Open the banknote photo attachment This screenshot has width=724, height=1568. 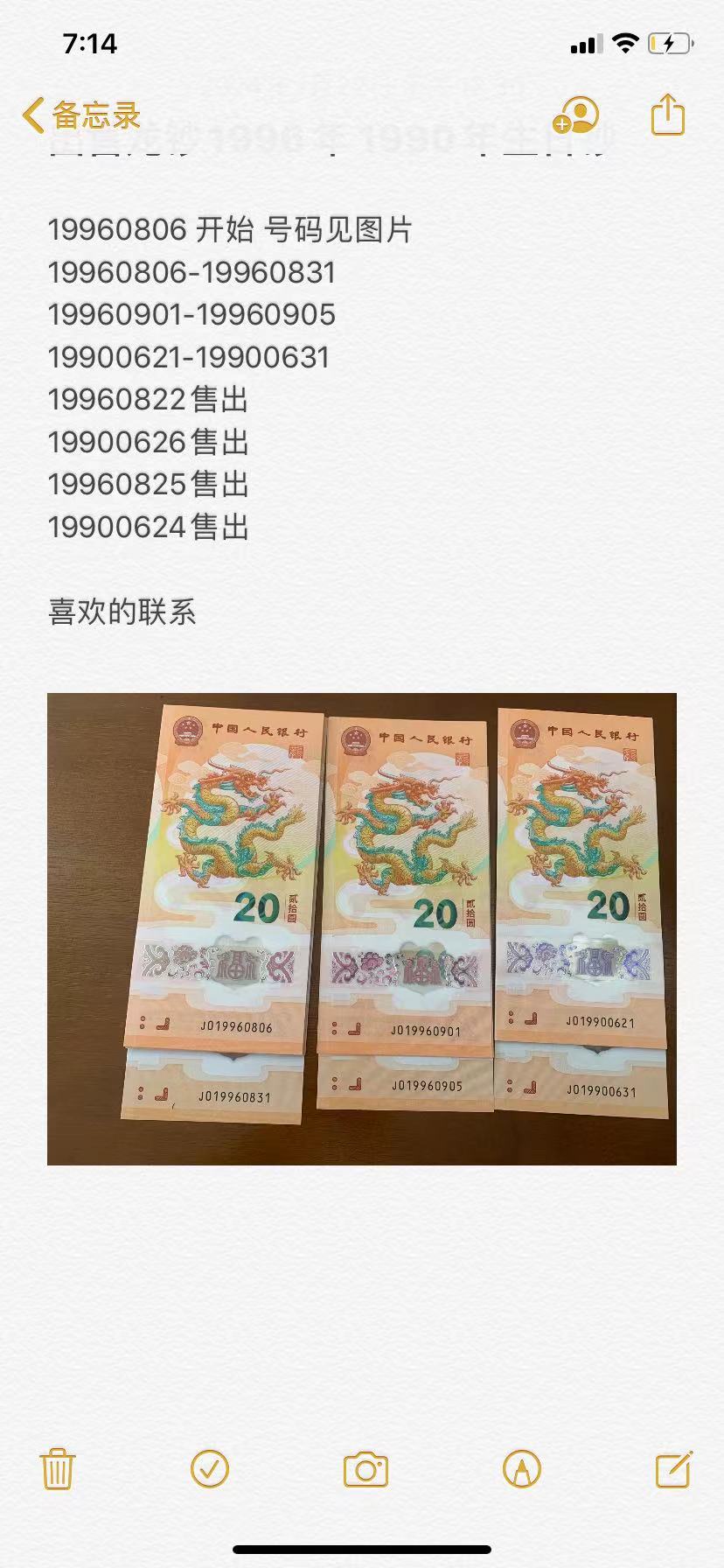pyautogui.click(x=362, y=929)
